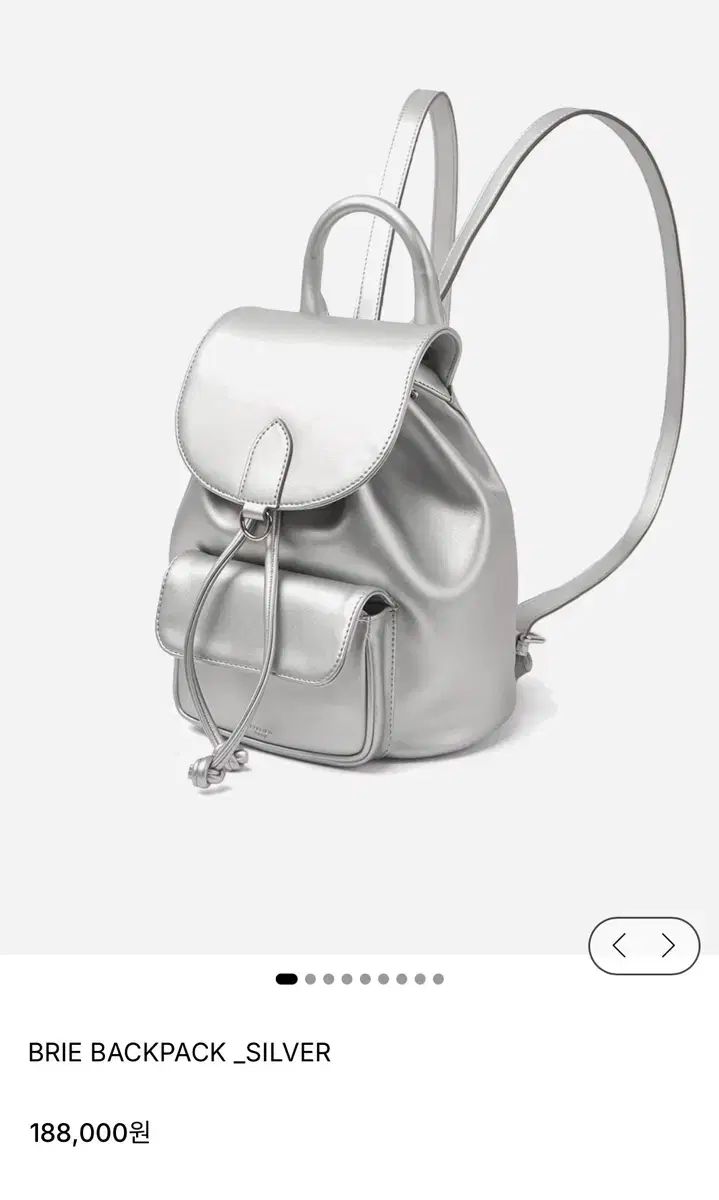Jump to the second image indicator dot
This screenshot has height=1200, width=719.
[310, 979]
